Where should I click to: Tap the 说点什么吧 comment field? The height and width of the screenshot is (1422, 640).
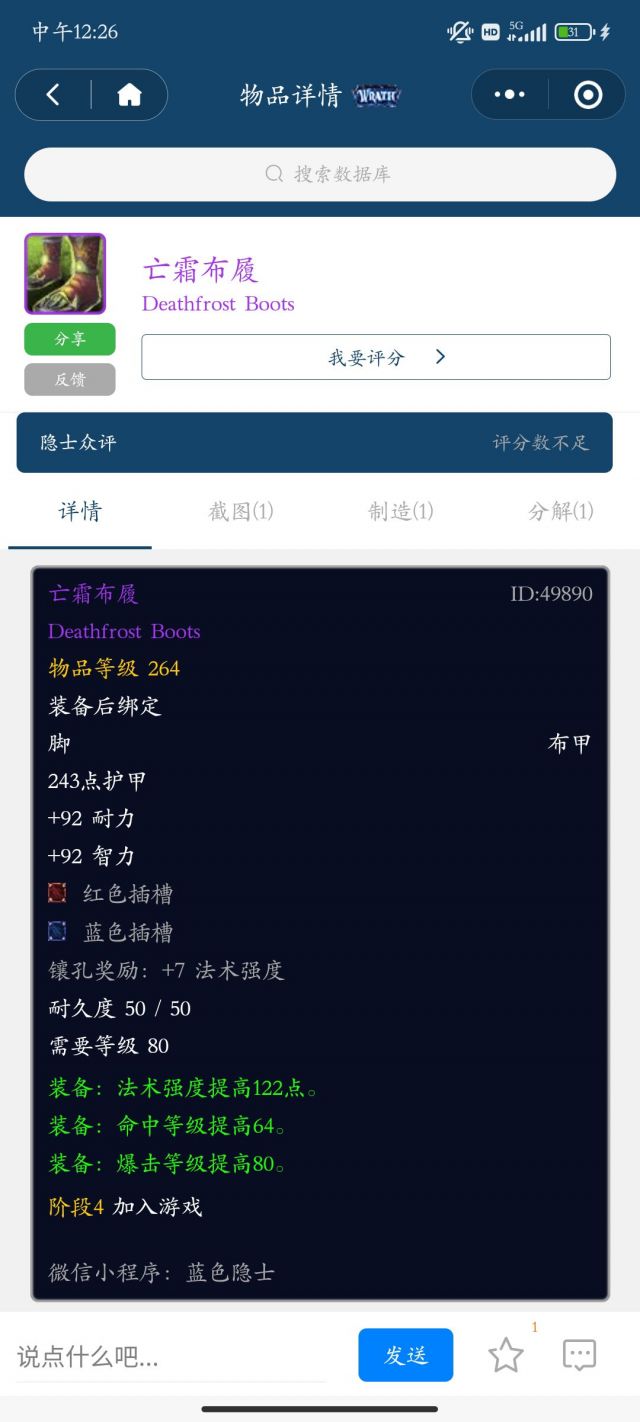pyautogui.click(x=170, y=1357)
